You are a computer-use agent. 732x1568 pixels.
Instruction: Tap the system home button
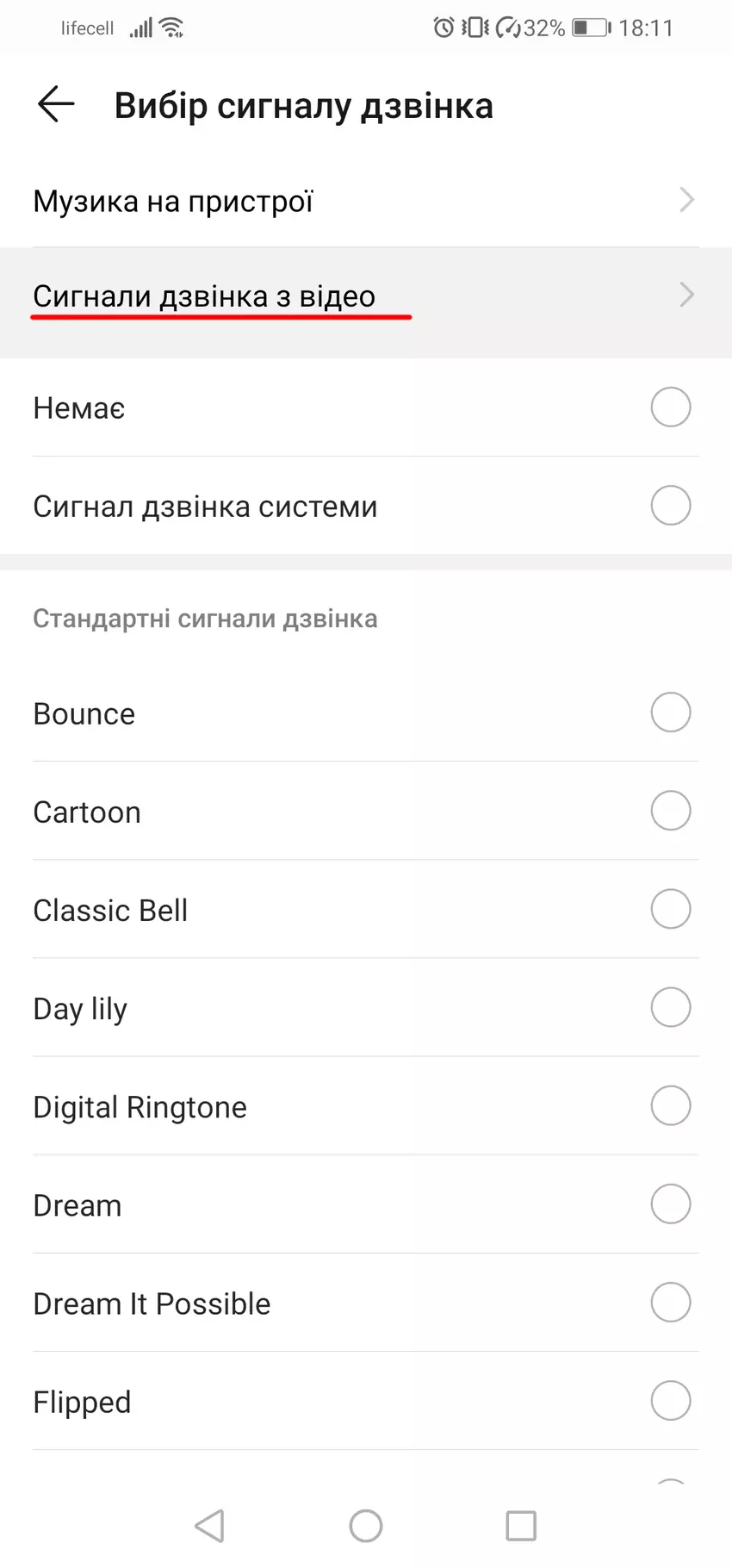366,1526
